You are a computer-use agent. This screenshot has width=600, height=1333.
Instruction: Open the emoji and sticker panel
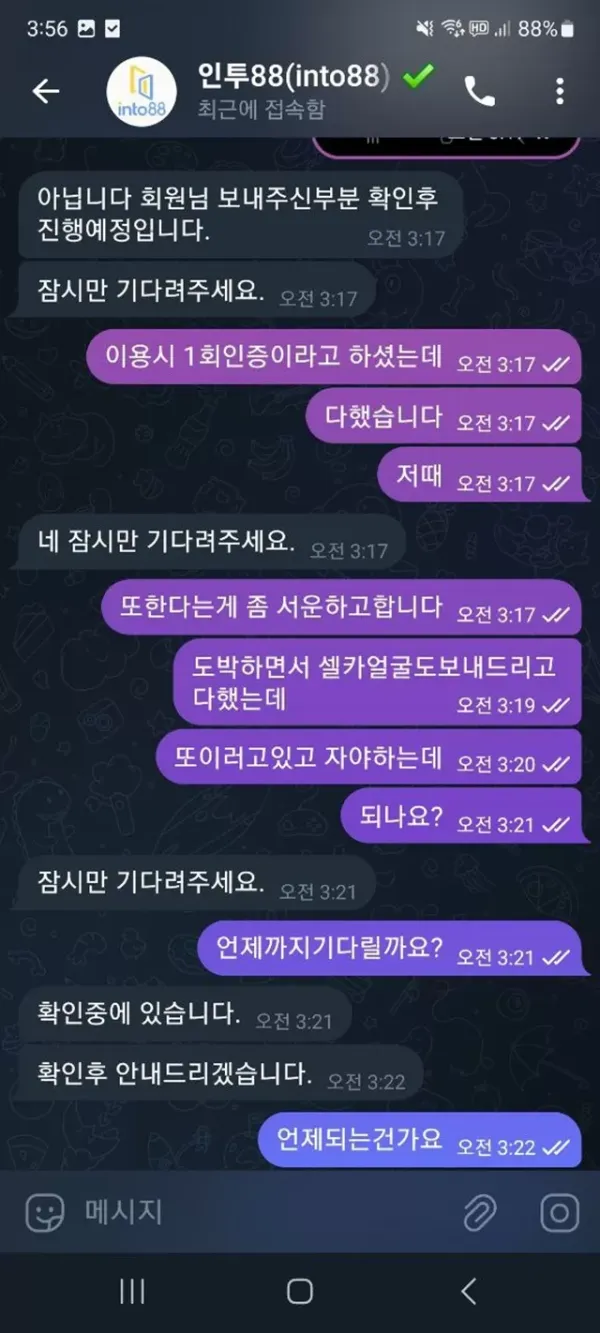[x=45, y=1214]
